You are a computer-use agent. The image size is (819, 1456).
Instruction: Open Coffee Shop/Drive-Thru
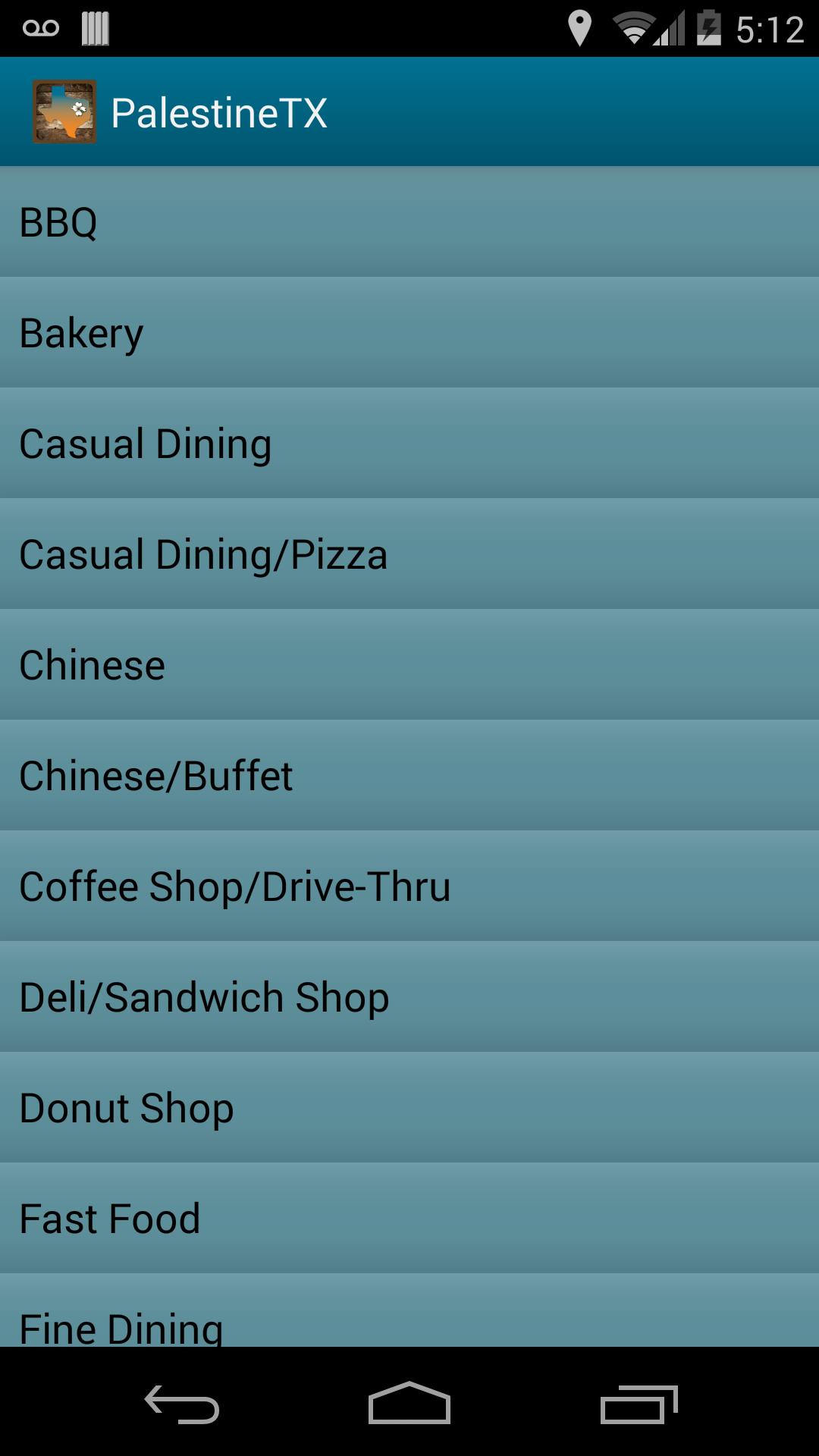point(409,886)
